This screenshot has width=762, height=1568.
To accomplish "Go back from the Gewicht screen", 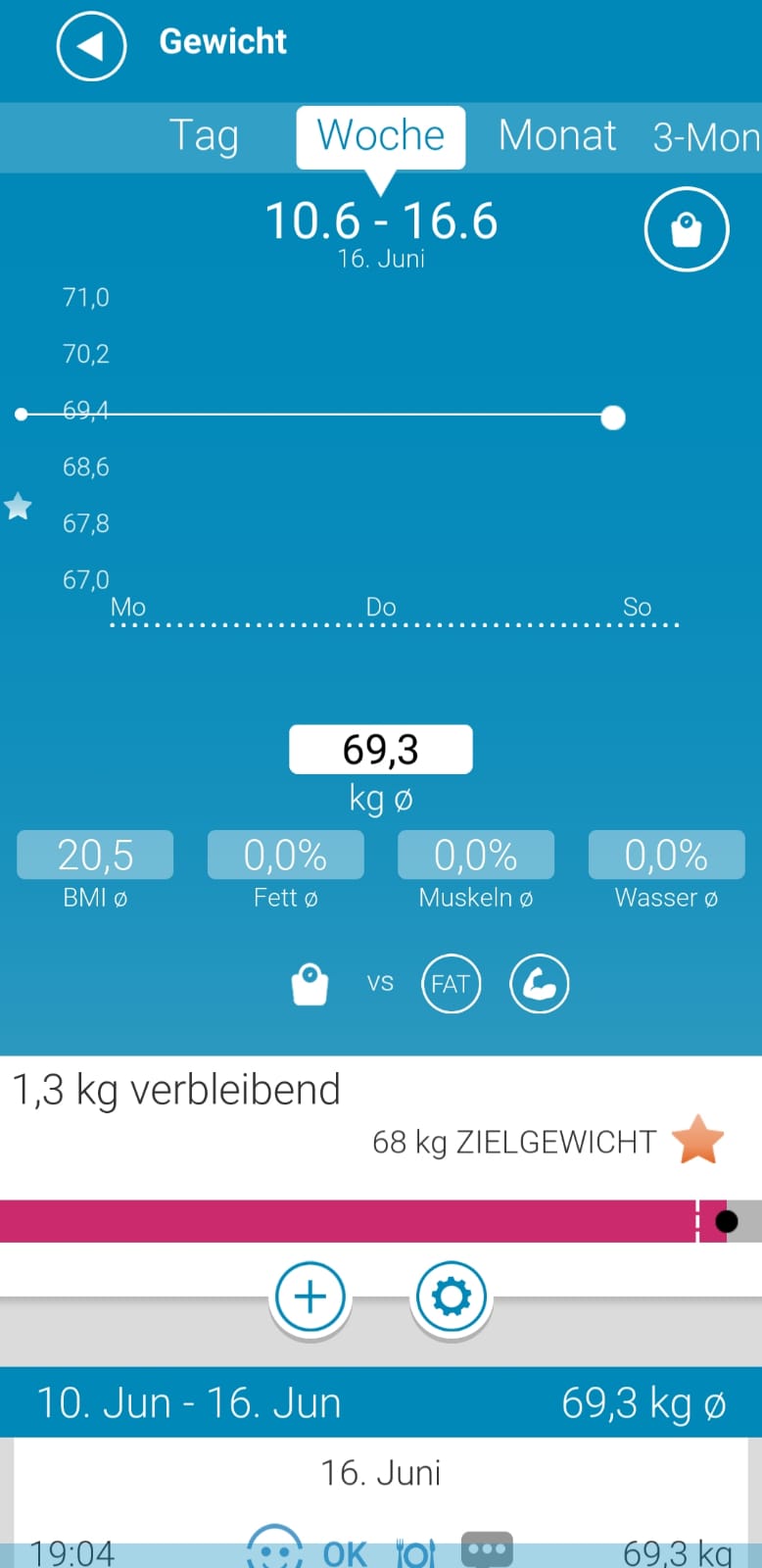I will 91,46.
